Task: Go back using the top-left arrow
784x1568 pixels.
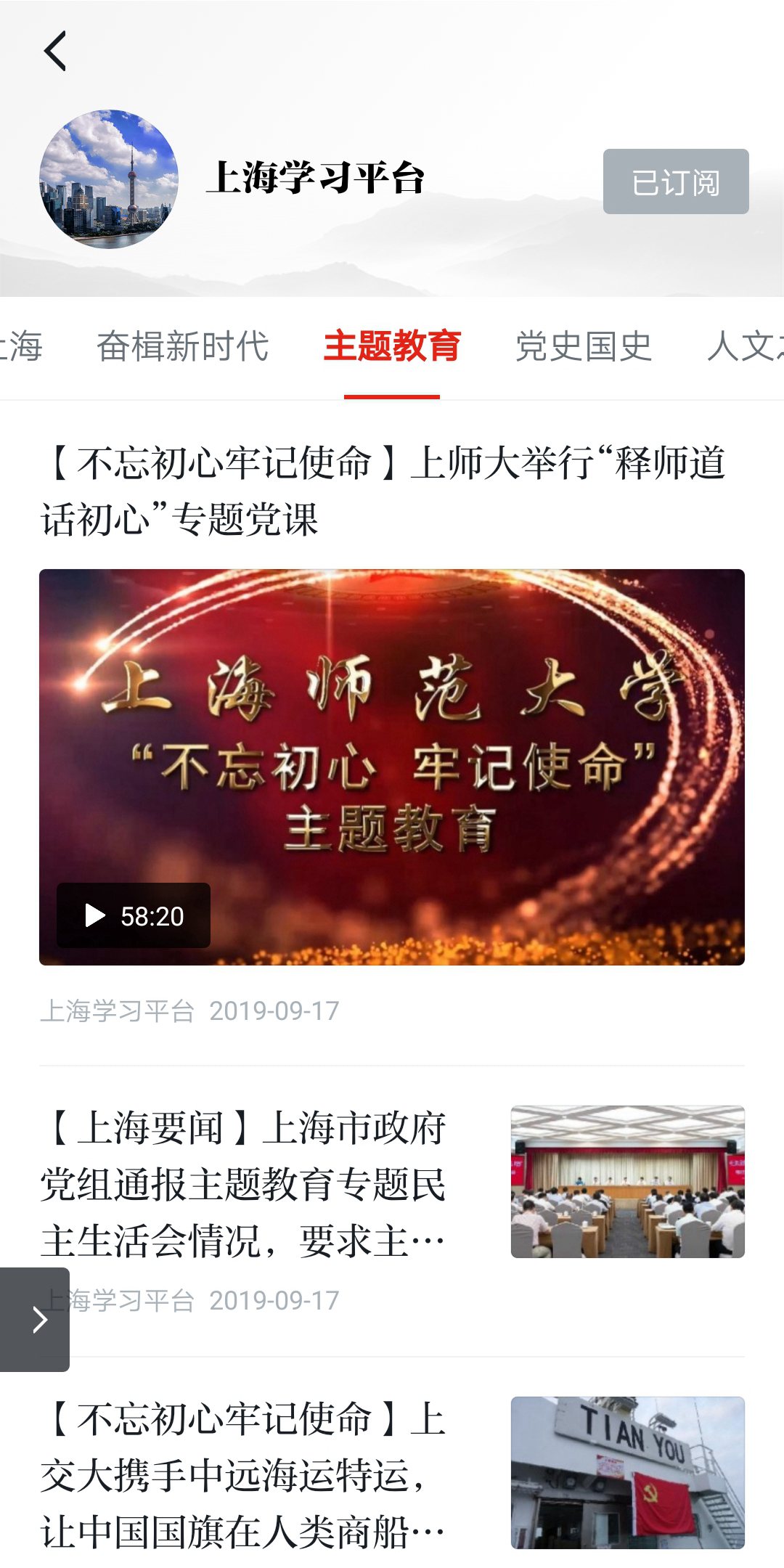Action: [x=55, y=51]
